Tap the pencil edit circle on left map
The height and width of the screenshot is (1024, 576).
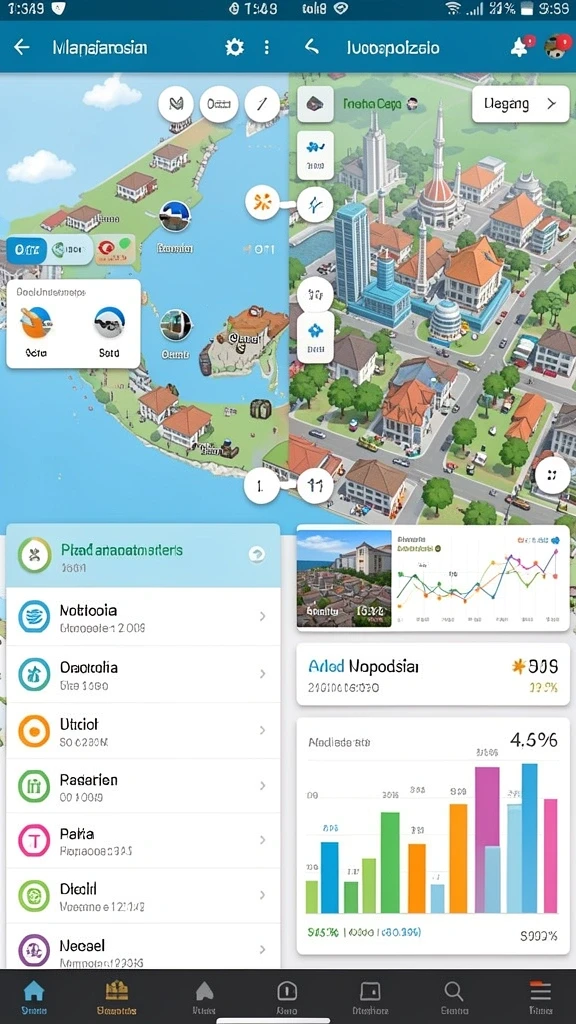(x=262, y=104)
